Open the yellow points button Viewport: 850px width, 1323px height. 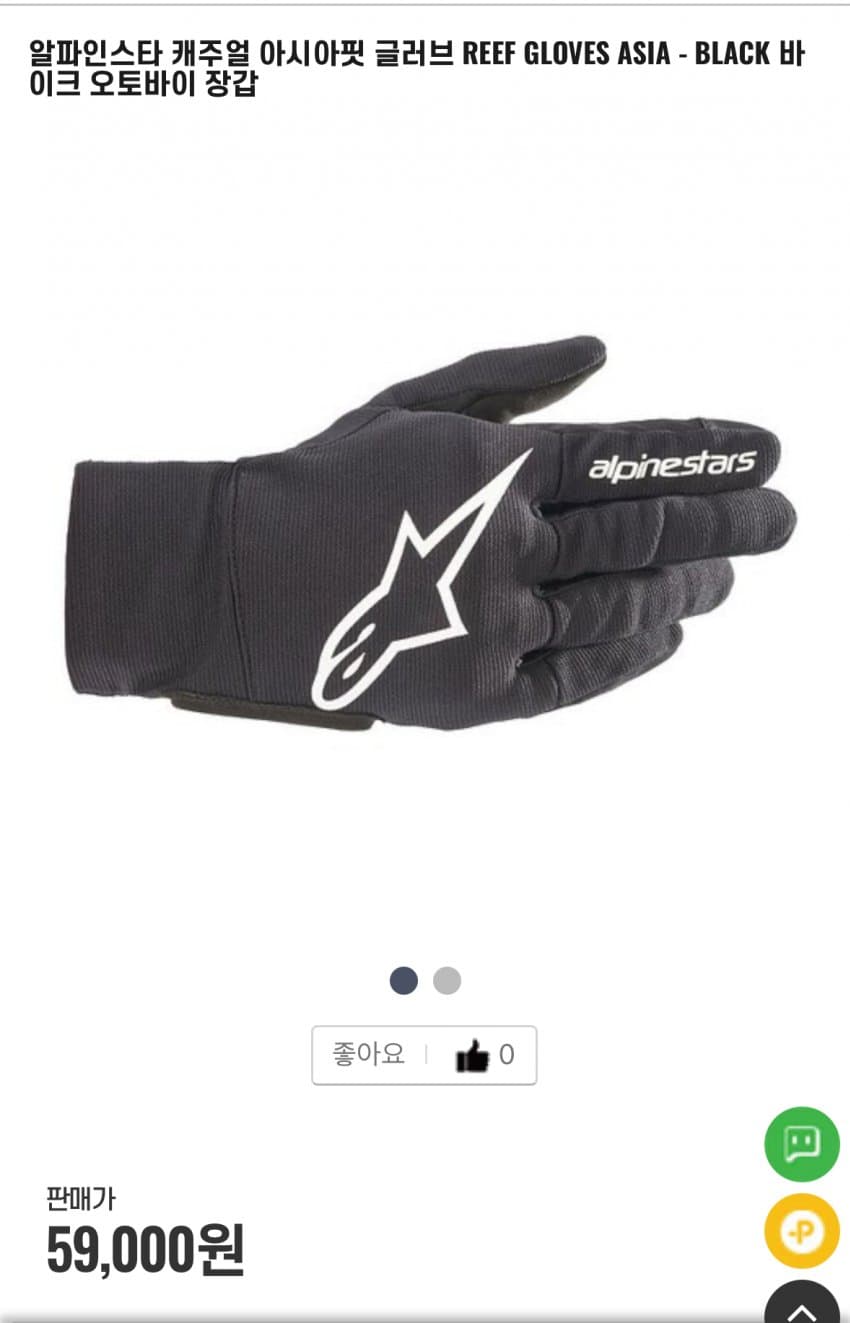pos(802,1231)
